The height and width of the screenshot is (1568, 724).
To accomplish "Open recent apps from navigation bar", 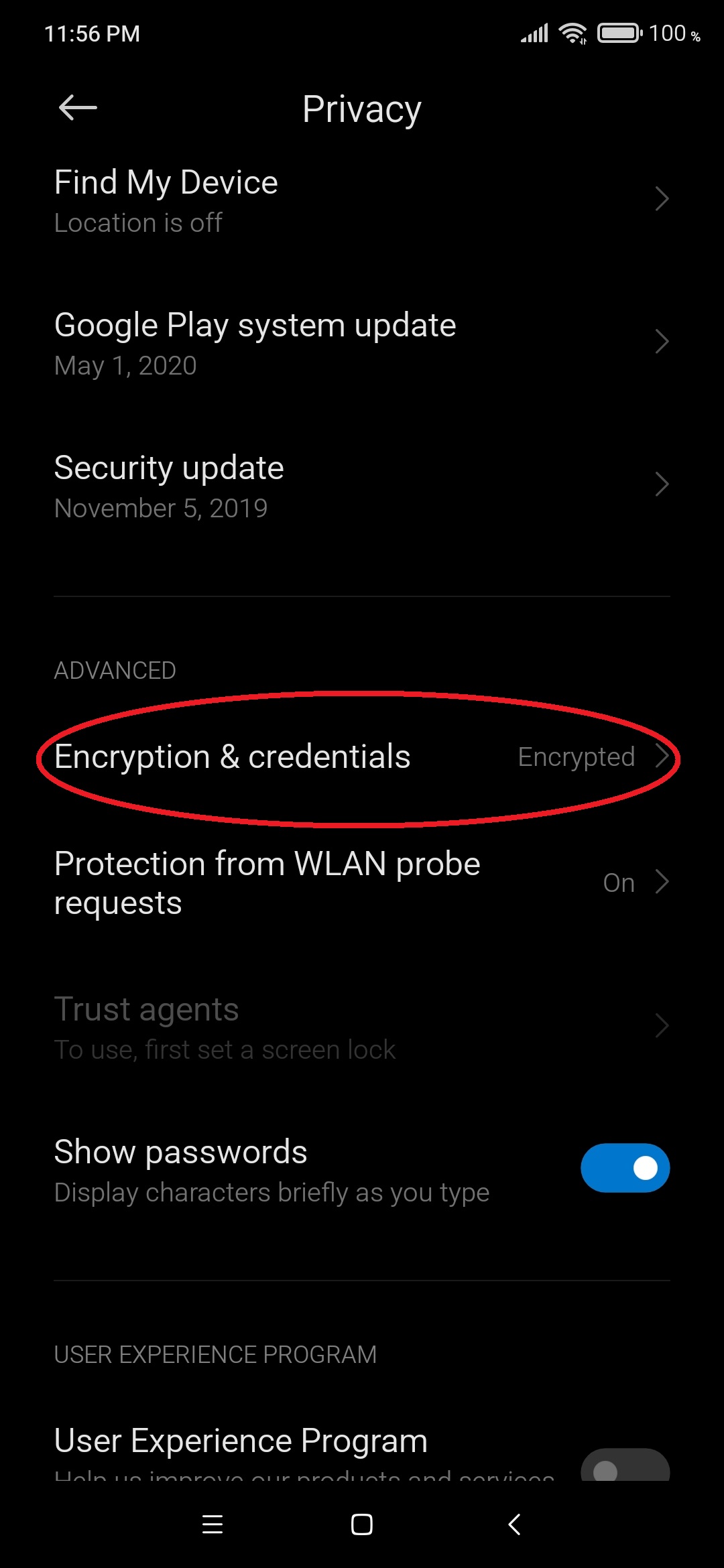I will (213, 1524).
